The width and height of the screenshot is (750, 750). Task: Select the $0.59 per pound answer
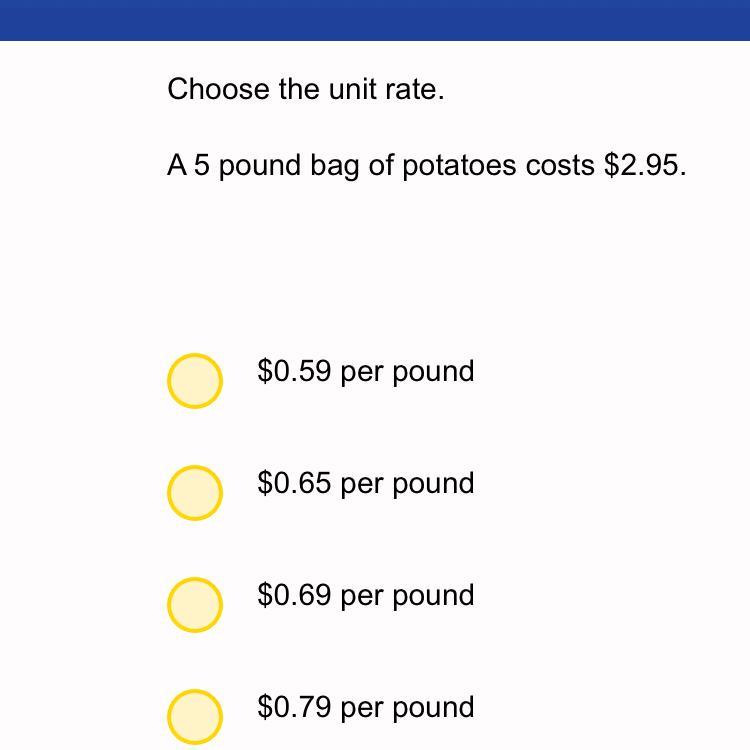pyautogui.click(x=195, y=381)
